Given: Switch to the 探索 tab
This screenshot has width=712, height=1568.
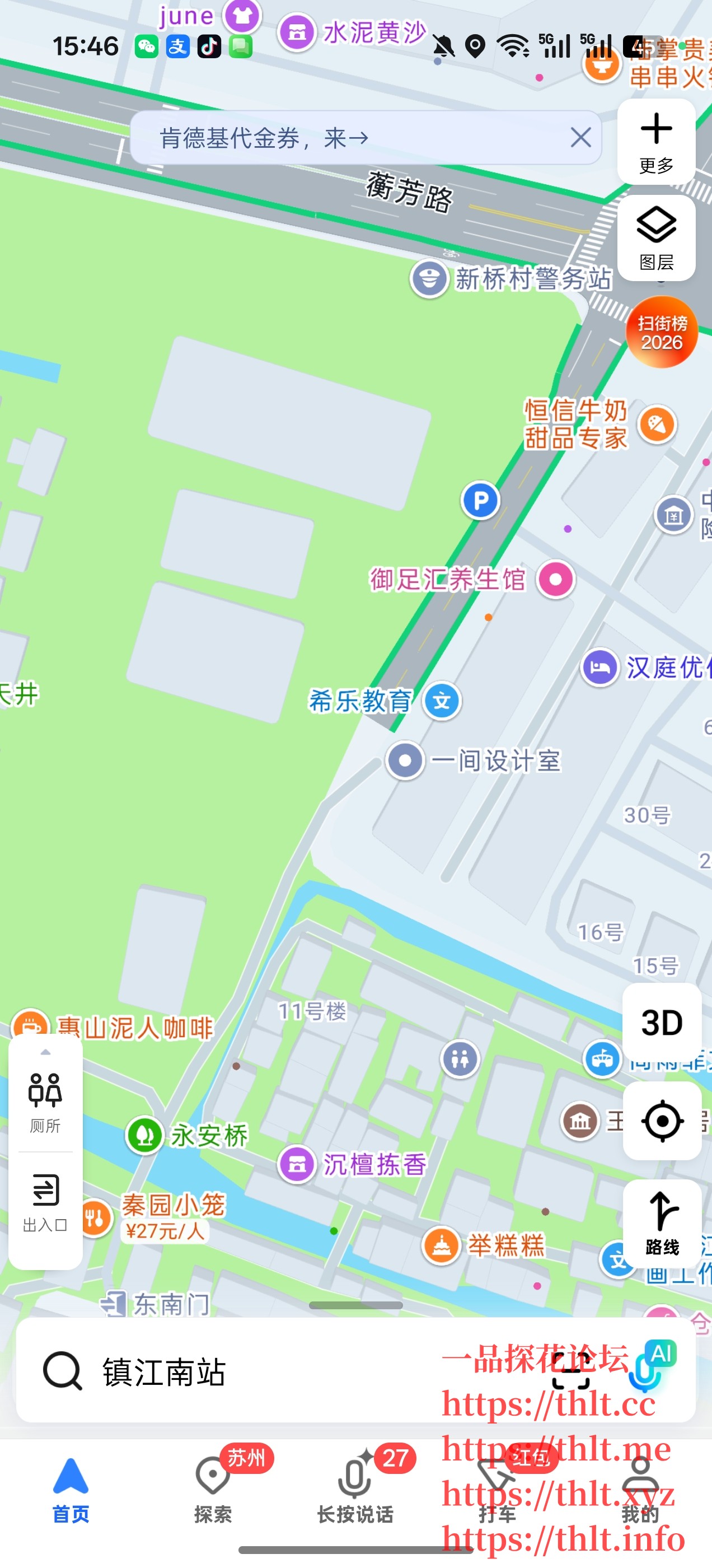Looking at the screenshot, I should click(213, 1489).
